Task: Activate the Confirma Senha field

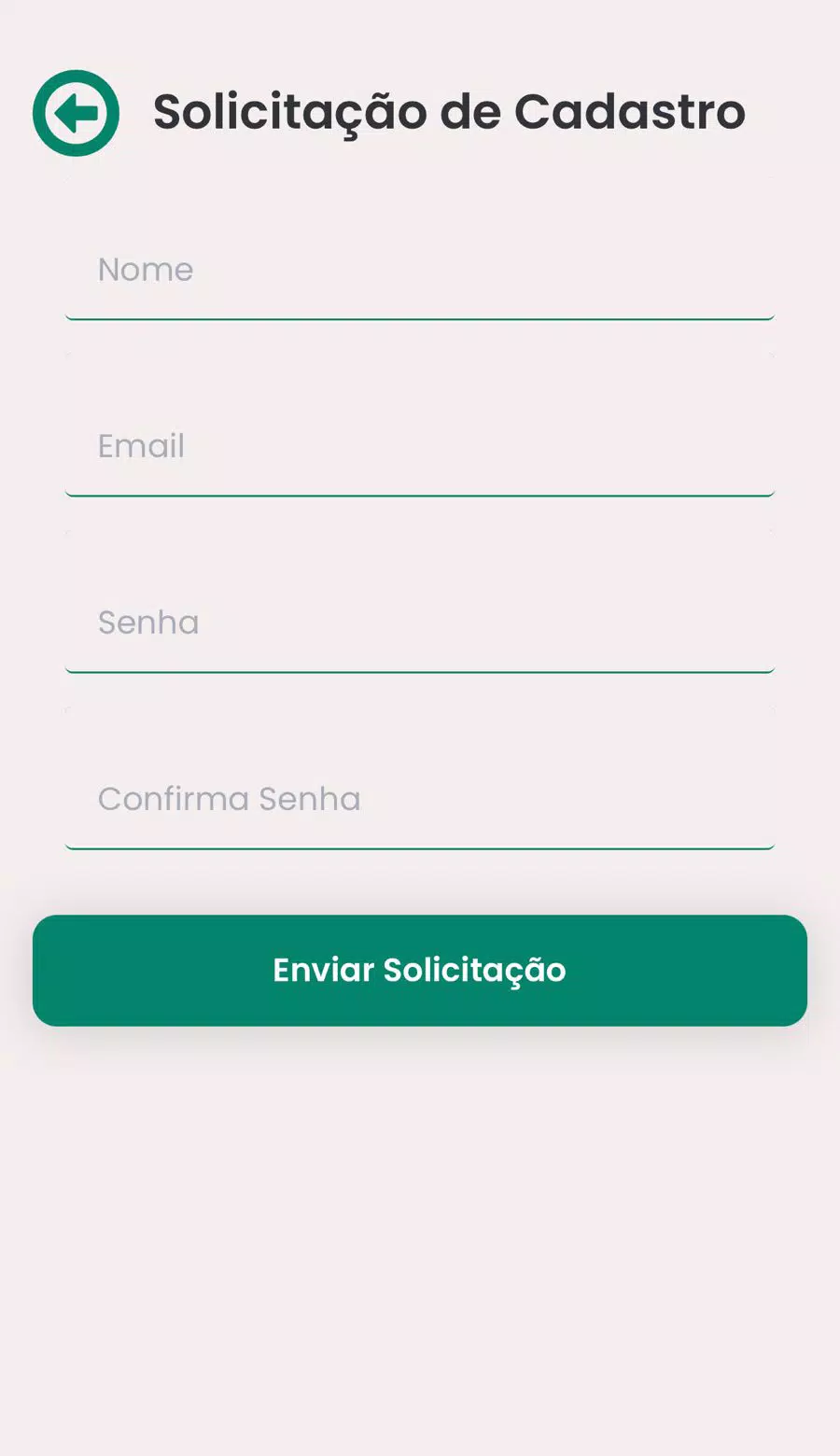Action: coord(420,799)
